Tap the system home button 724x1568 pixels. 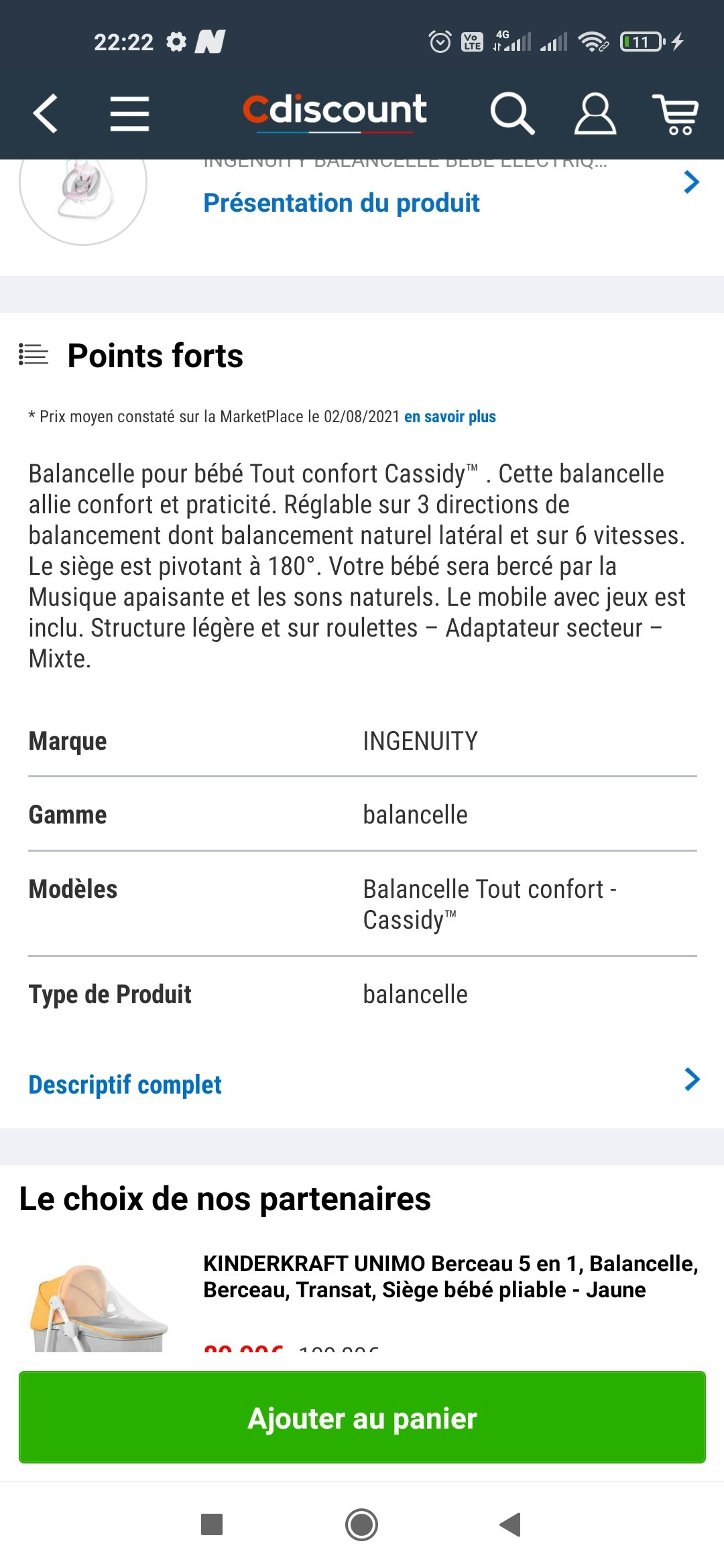pyautogui.click(x=362, y=1524)
